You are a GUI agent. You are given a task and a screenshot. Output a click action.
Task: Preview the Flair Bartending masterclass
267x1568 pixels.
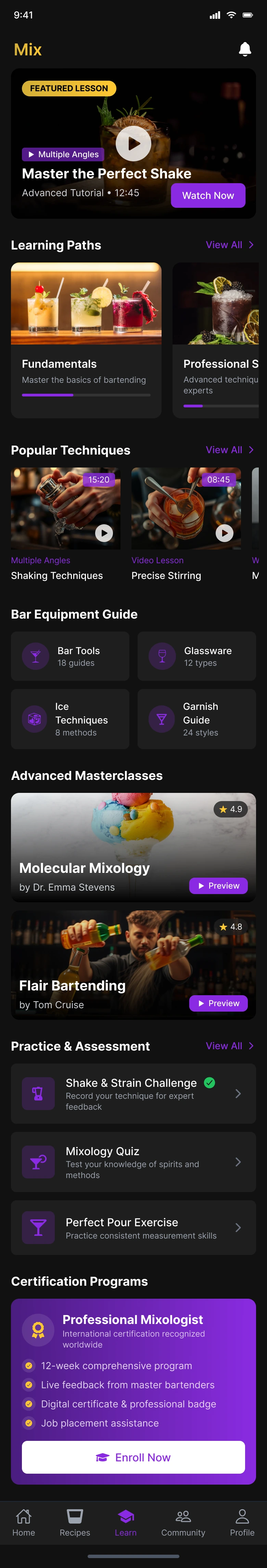[218, 1003]
